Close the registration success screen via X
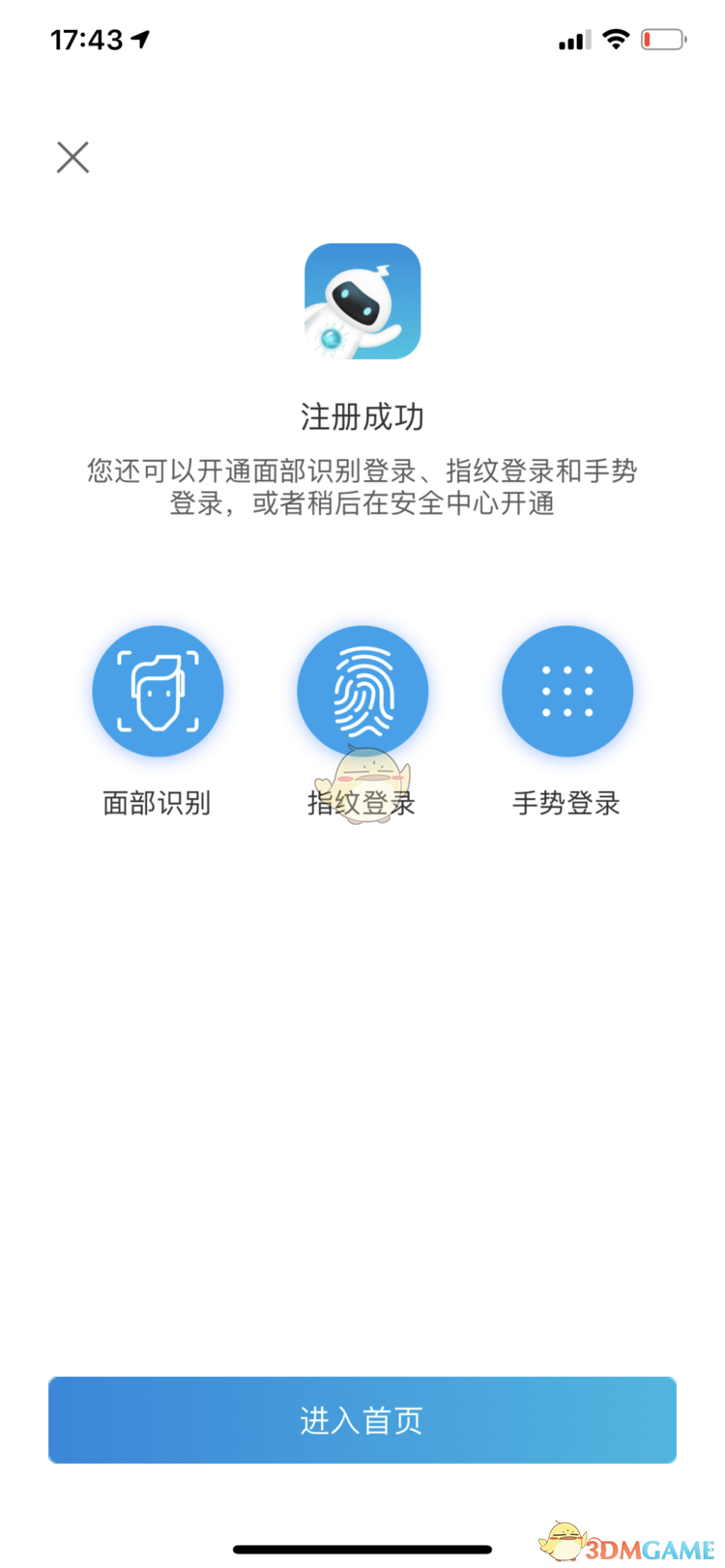725x1568 pixels. (72, 157)
